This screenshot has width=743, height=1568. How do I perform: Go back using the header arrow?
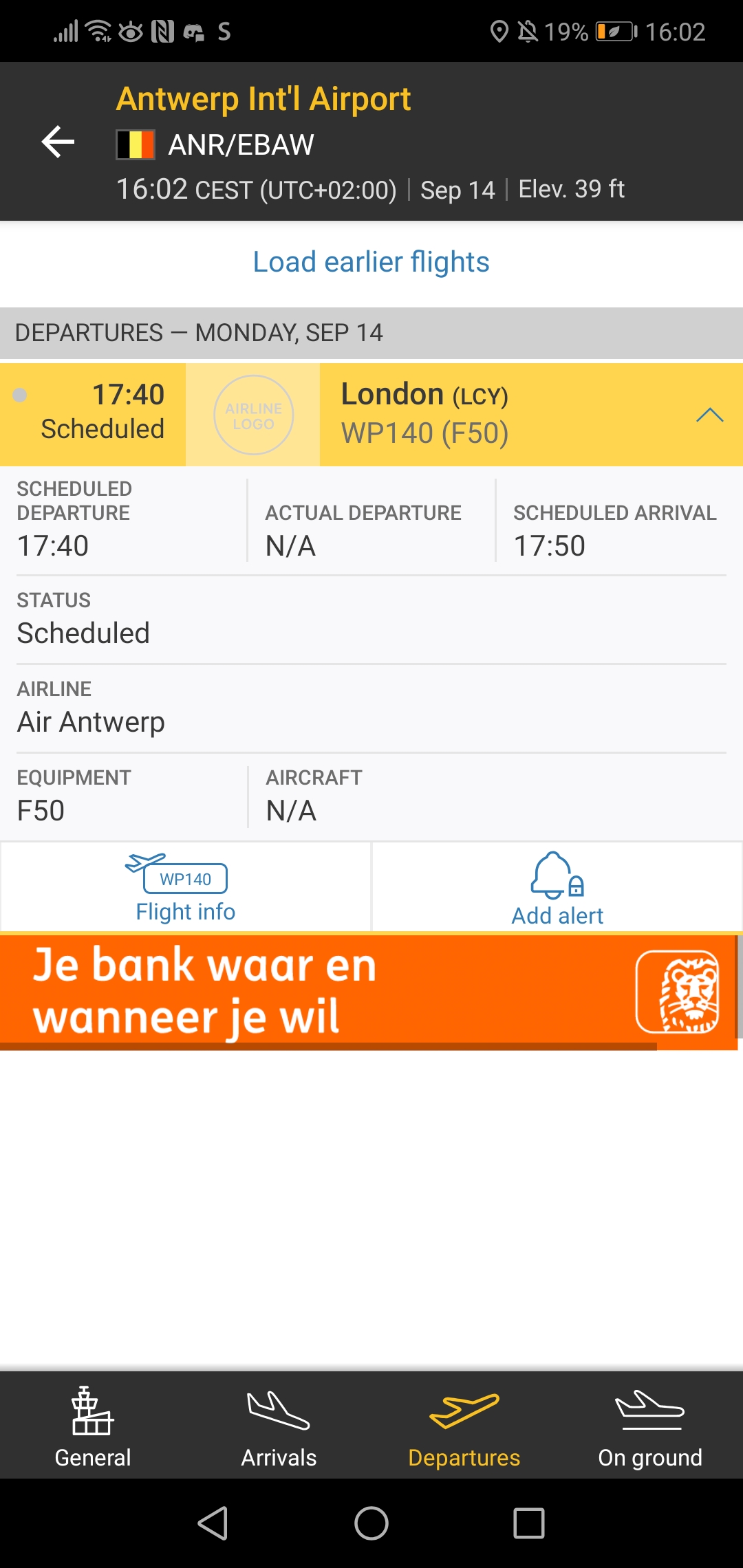(58, 142)
